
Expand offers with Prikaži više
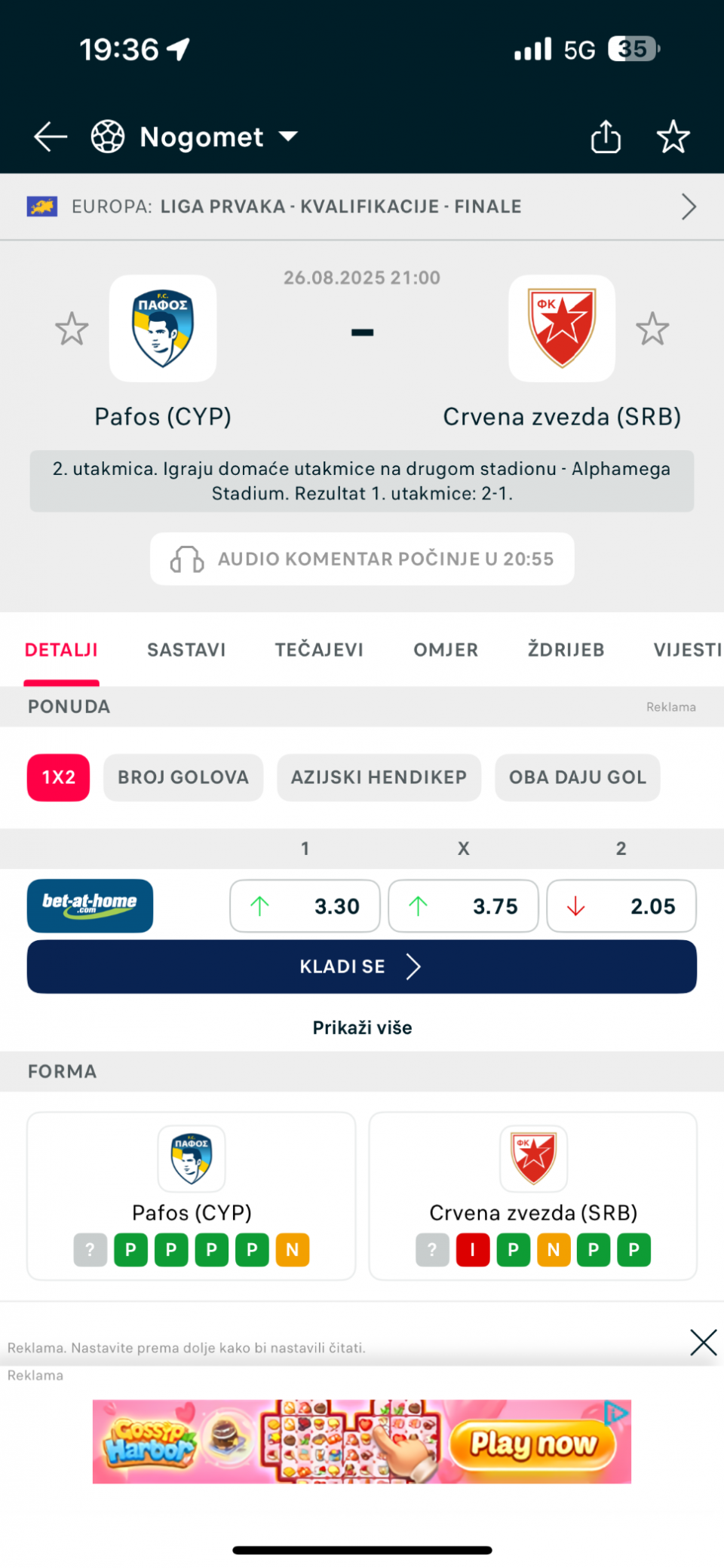pyautogui.click(x=362, y=1028)
